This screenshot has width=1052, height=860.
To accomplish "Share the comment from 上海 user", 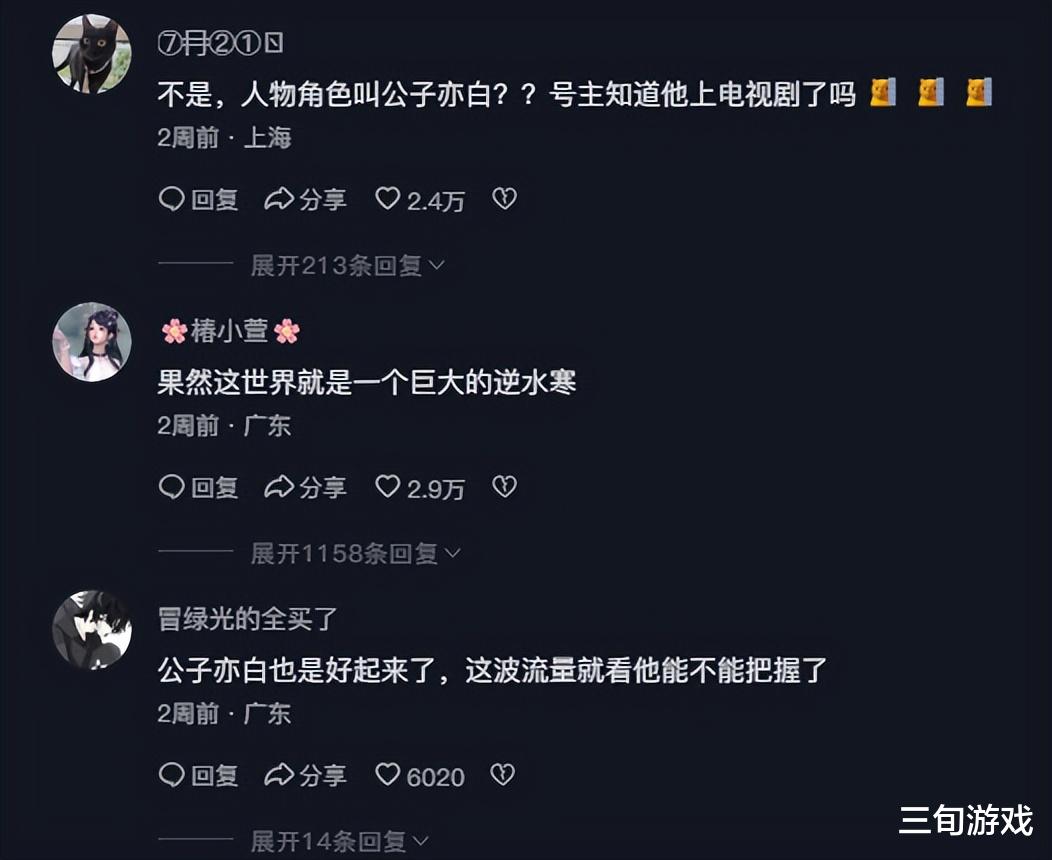I will pos(305,200).
